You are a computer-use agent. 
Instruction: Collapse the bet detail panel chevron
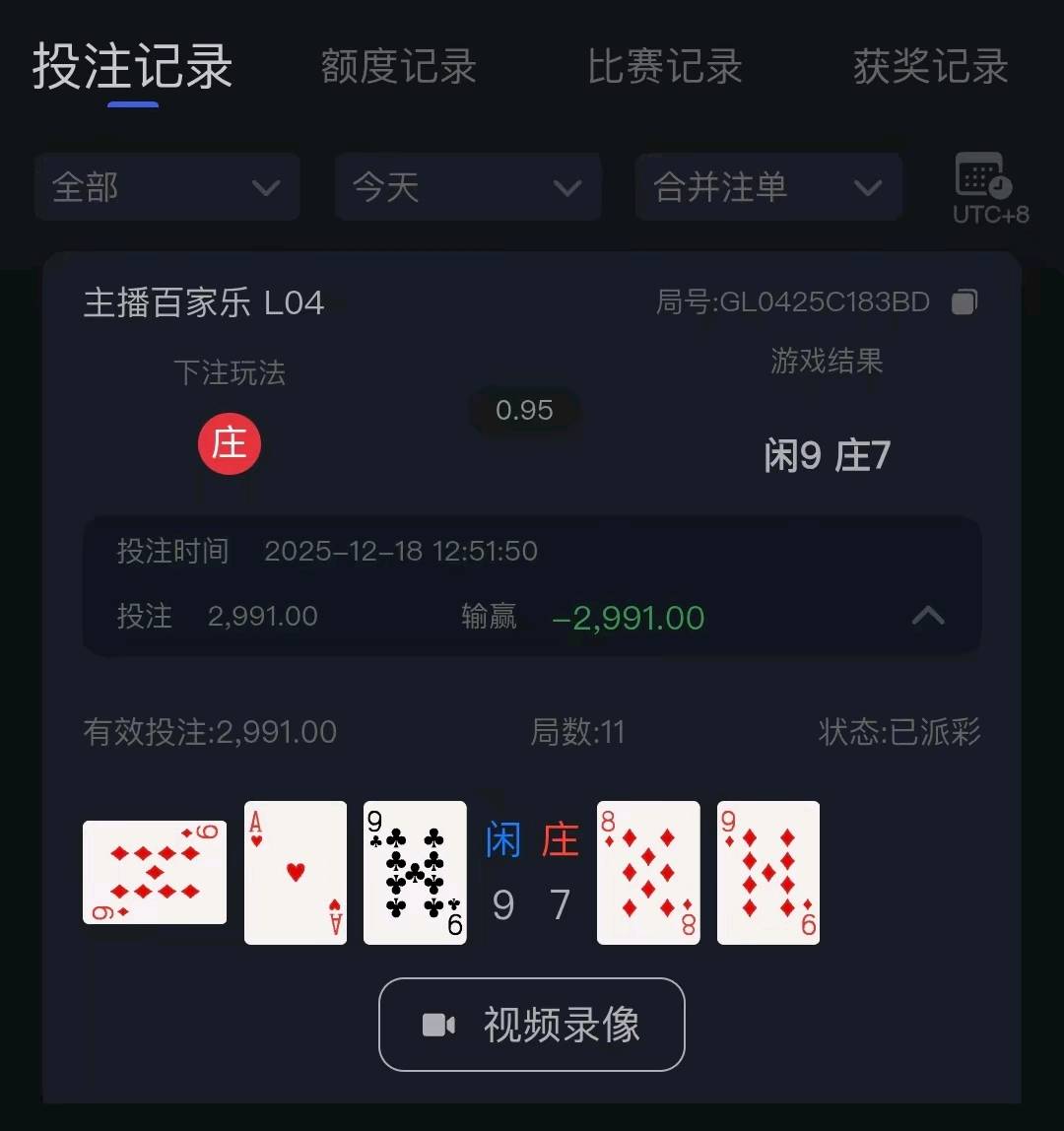927,615
